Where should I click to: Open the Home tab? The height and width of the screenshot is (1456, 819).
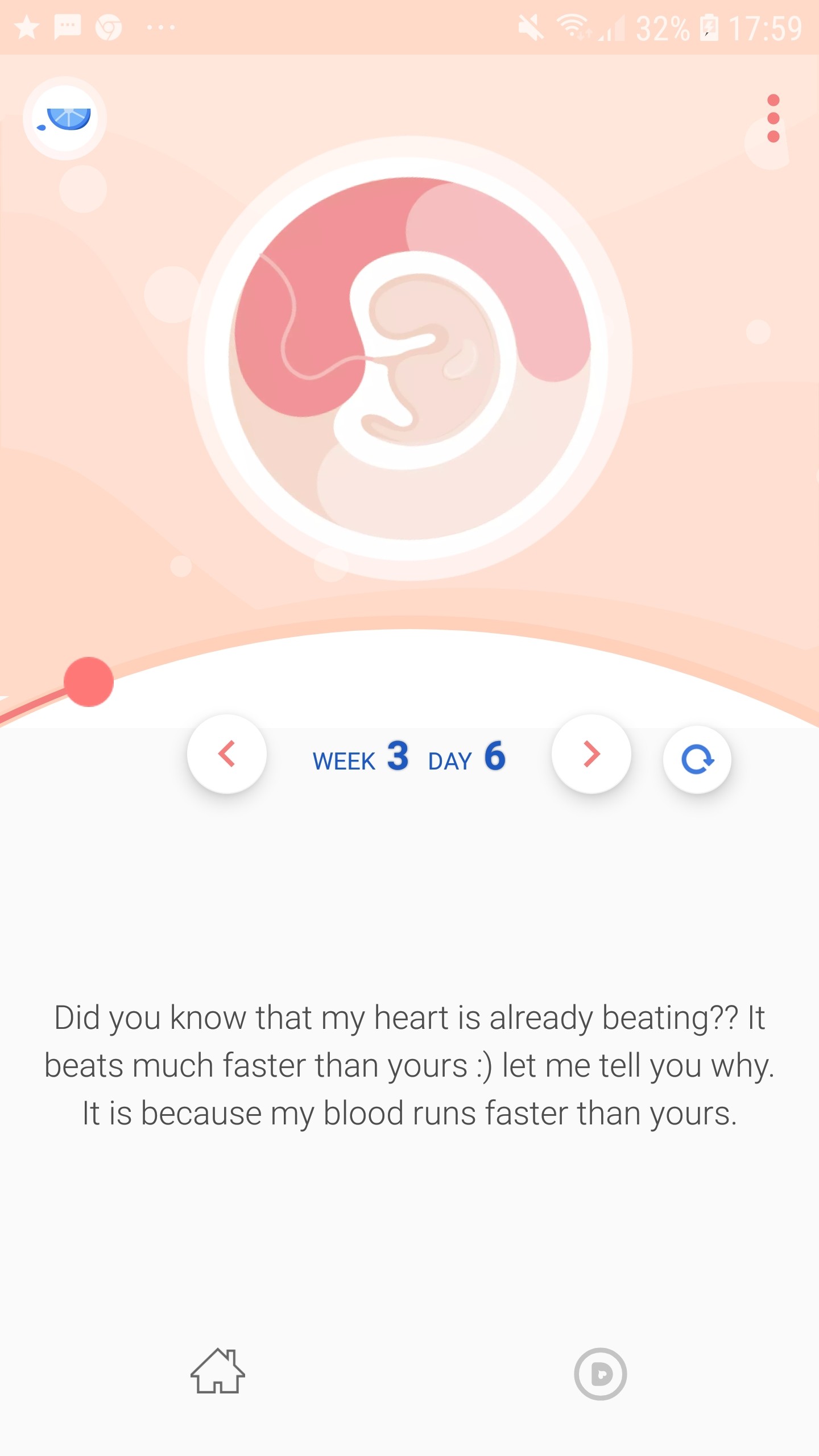pyautogui.click(x=218, y=1372)
